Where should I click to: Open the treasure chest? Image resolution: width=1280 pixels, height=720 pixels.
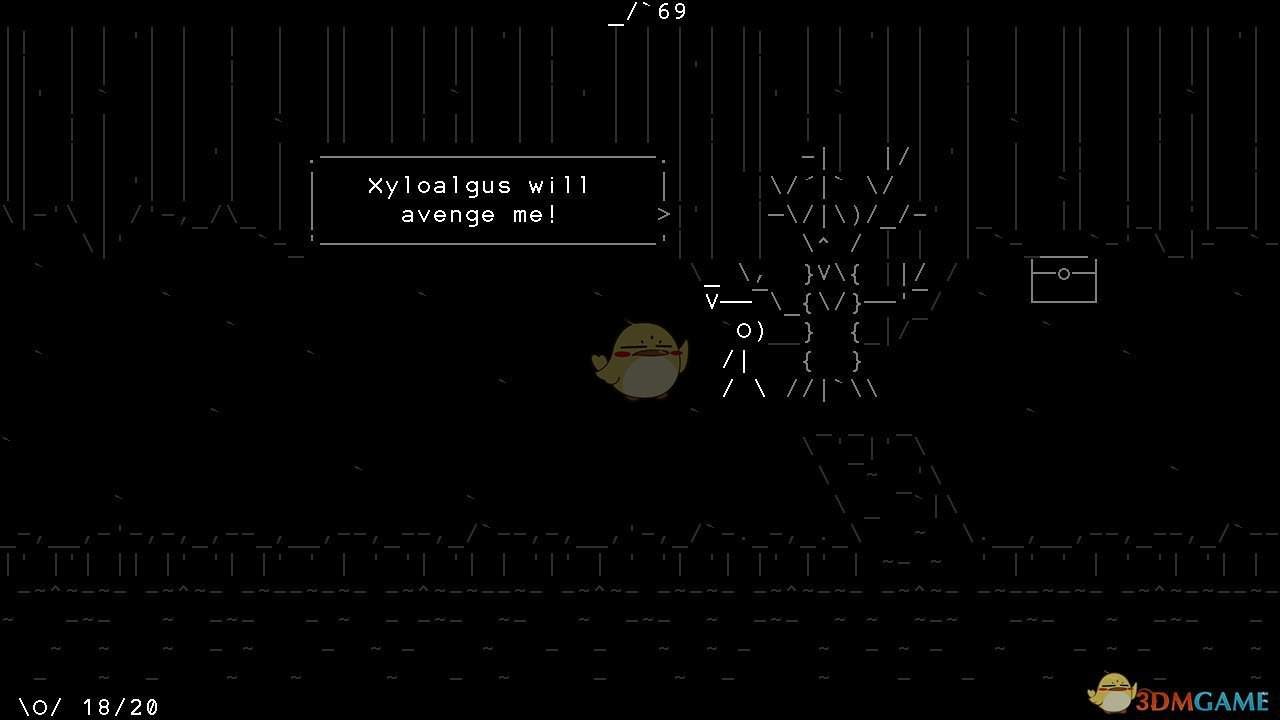coord(1063,279)
